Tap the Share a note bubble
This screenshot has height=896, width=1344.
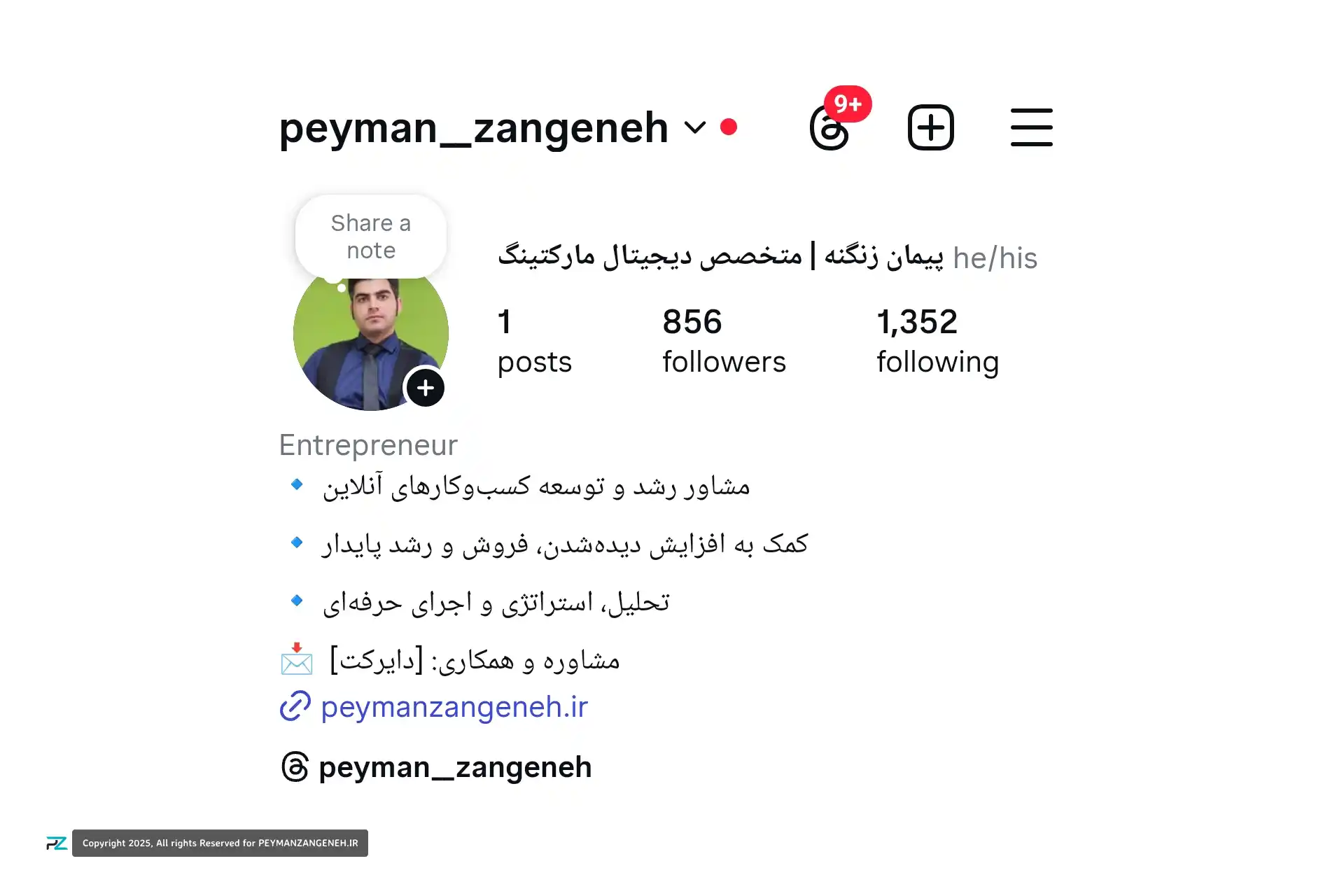pyautogui.click(x=371, y=237)
